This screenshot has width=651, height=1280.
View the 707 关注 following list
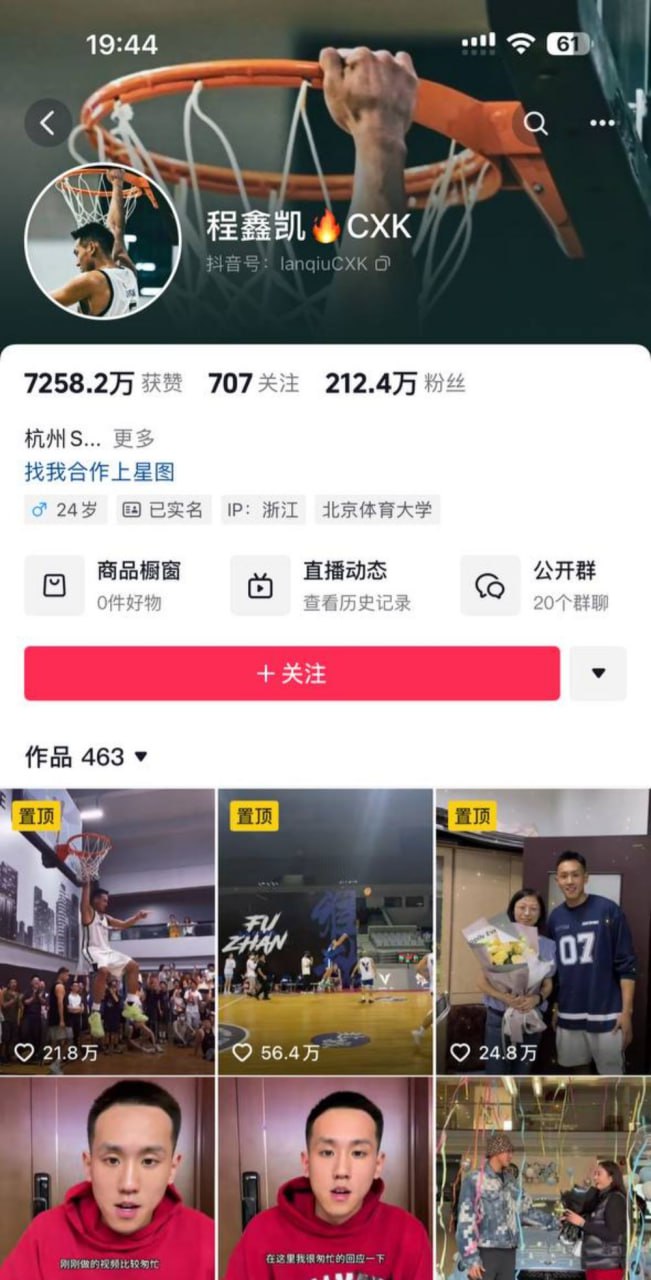[253, 383]
